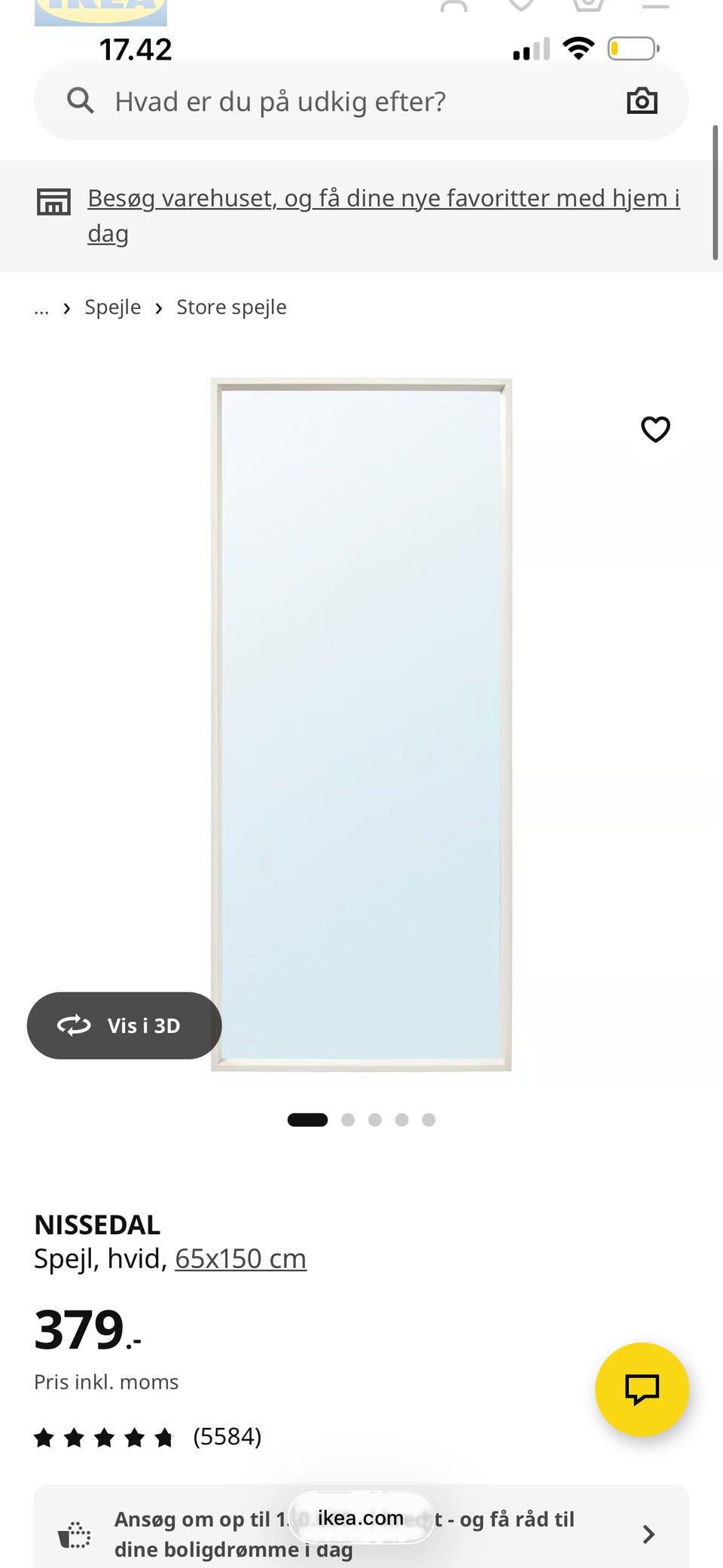Open the mirror product image
723x1568 pixels.
coord(361,724)
